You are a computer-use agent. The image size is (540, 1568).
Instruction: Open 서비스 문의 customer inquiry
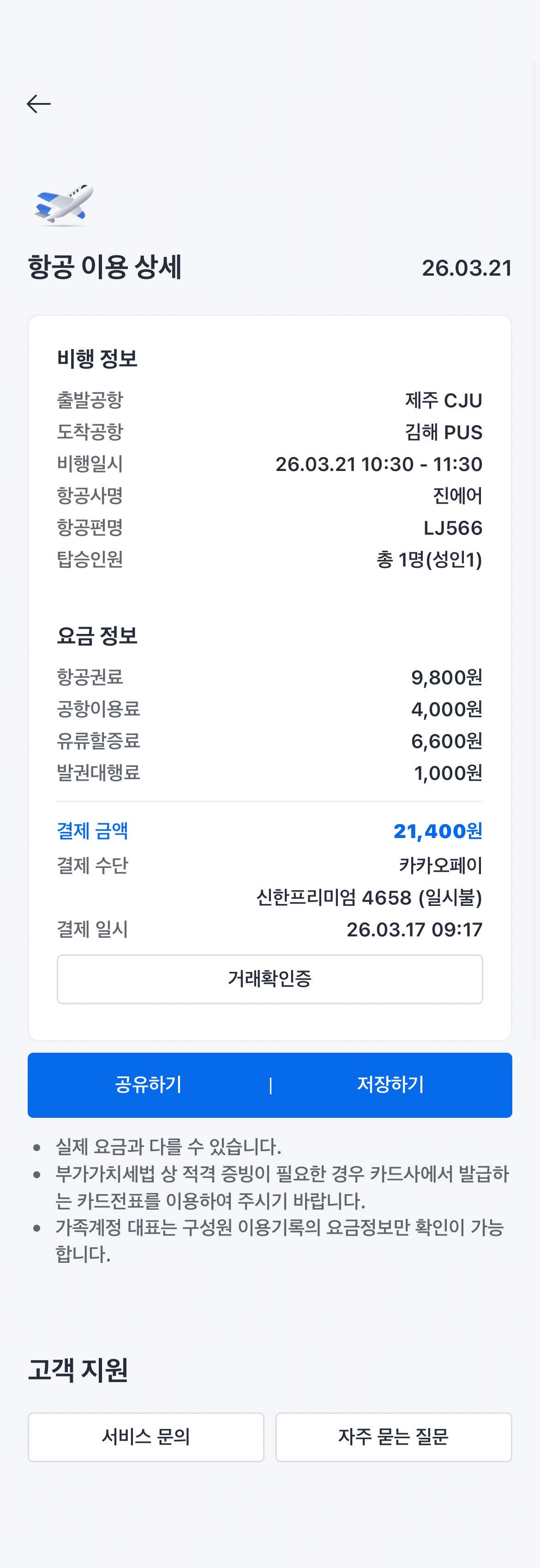click(146, 1436)
